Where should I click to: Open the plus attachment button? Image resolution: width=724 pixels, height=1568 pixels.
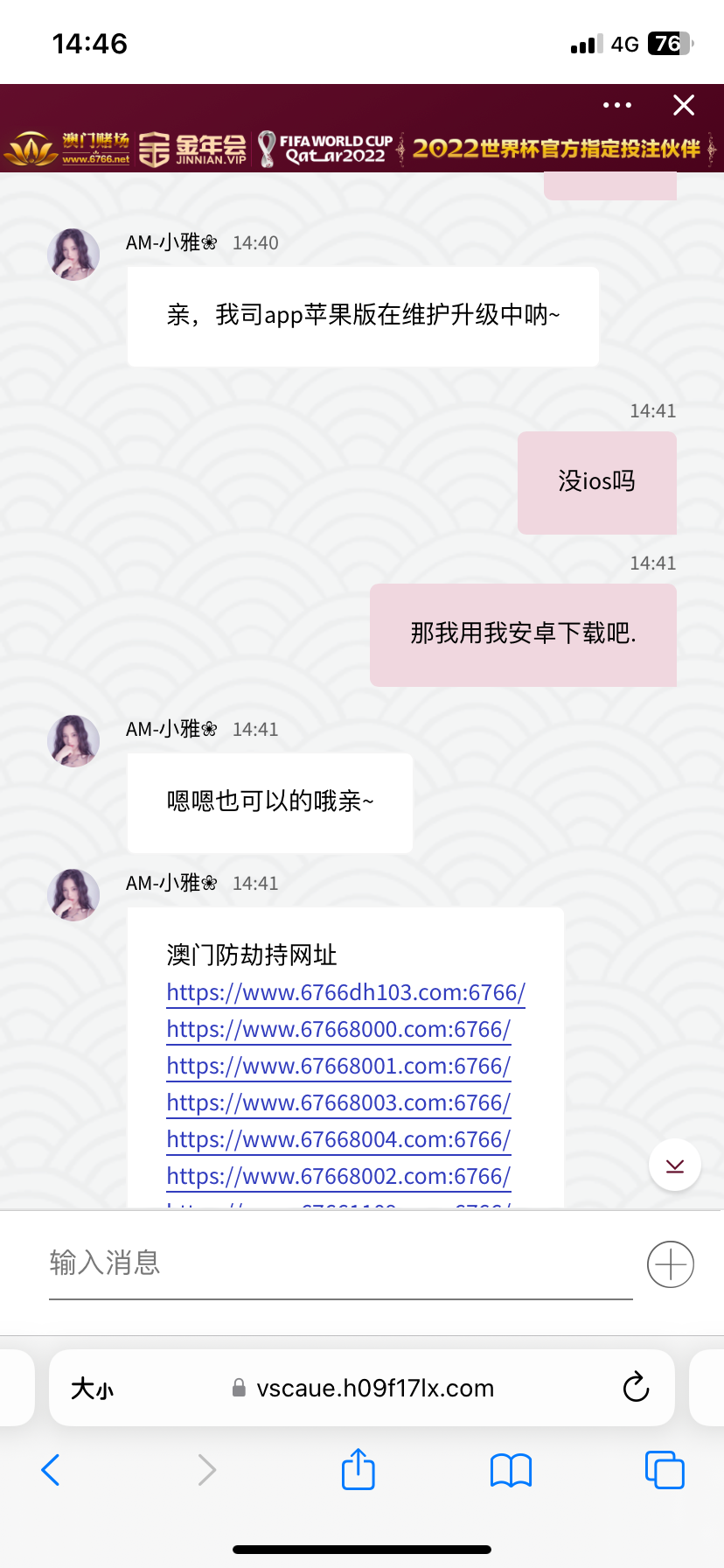pos(670,1264)
